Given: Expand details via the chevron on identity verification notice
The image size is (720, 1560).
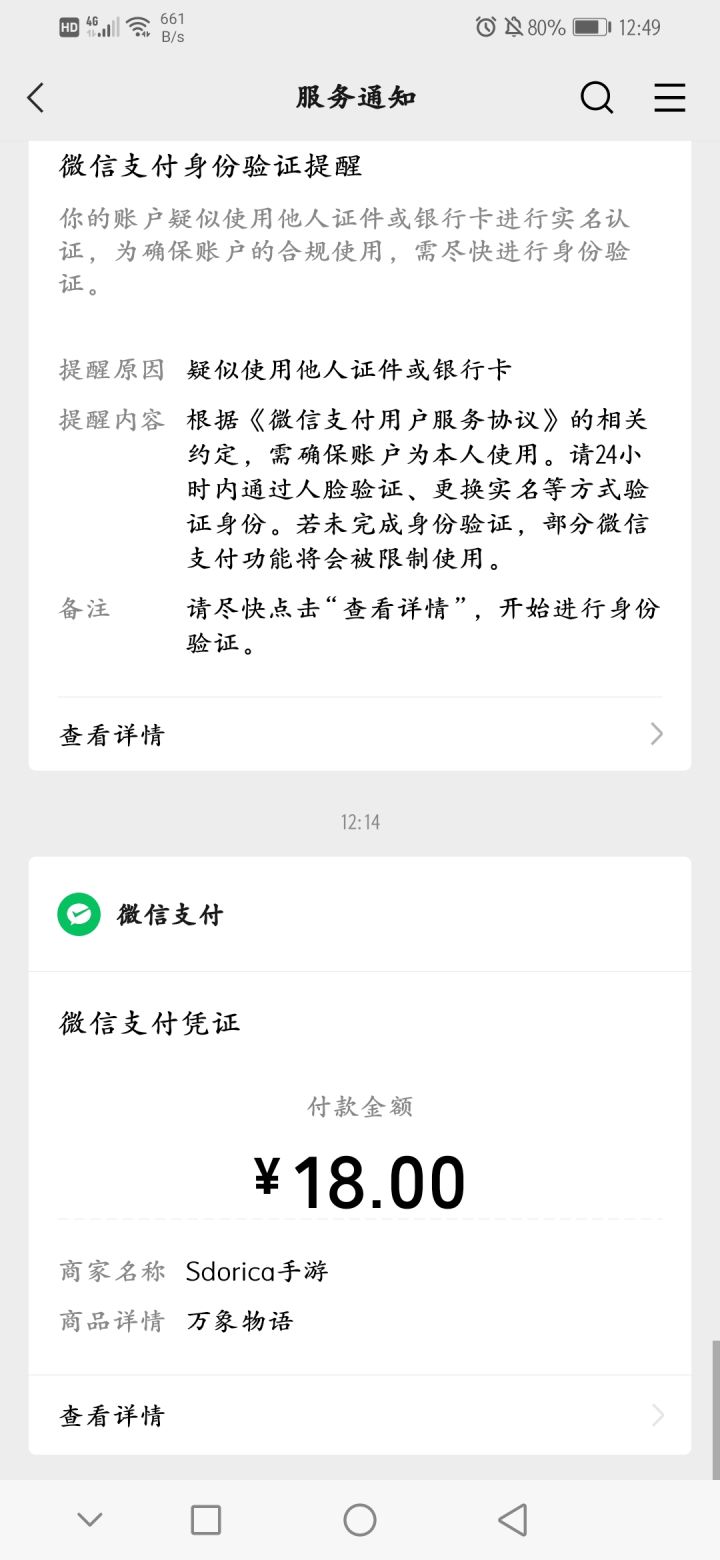Looking at the screenshot, I should pos(657,733).
